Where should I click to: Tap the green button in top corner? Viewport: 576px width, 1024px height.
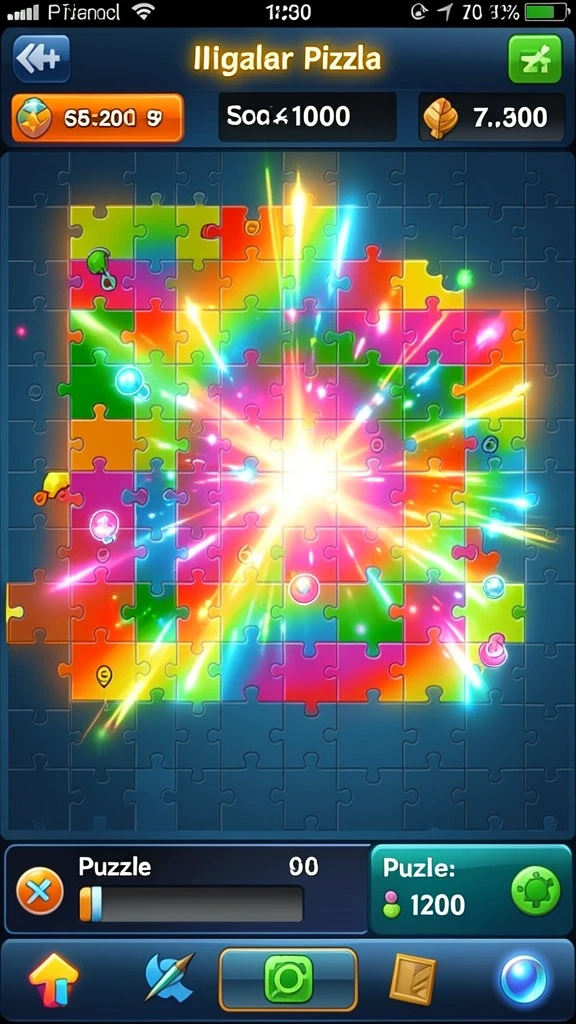point(535,59)
